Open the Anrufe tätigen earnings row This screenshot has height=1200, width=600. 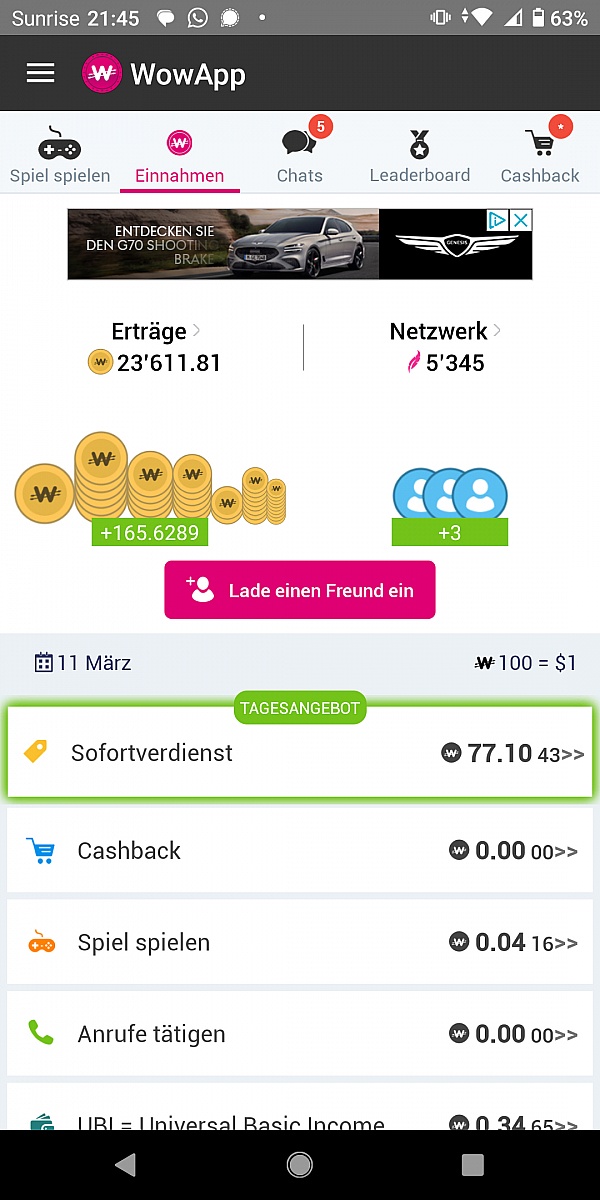click(x=300, y=1034)
